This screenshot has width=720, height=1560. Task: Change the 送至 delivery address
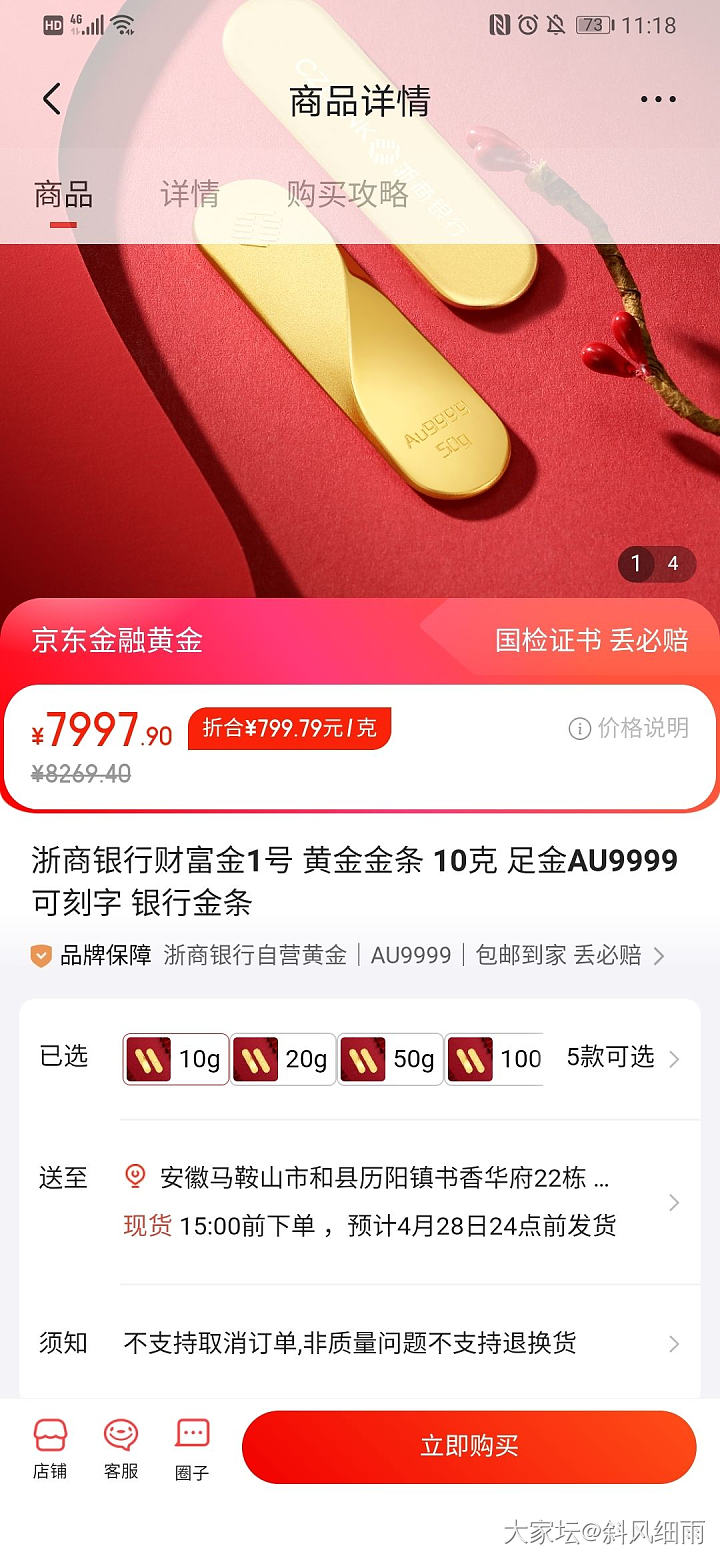[400, 1201]
